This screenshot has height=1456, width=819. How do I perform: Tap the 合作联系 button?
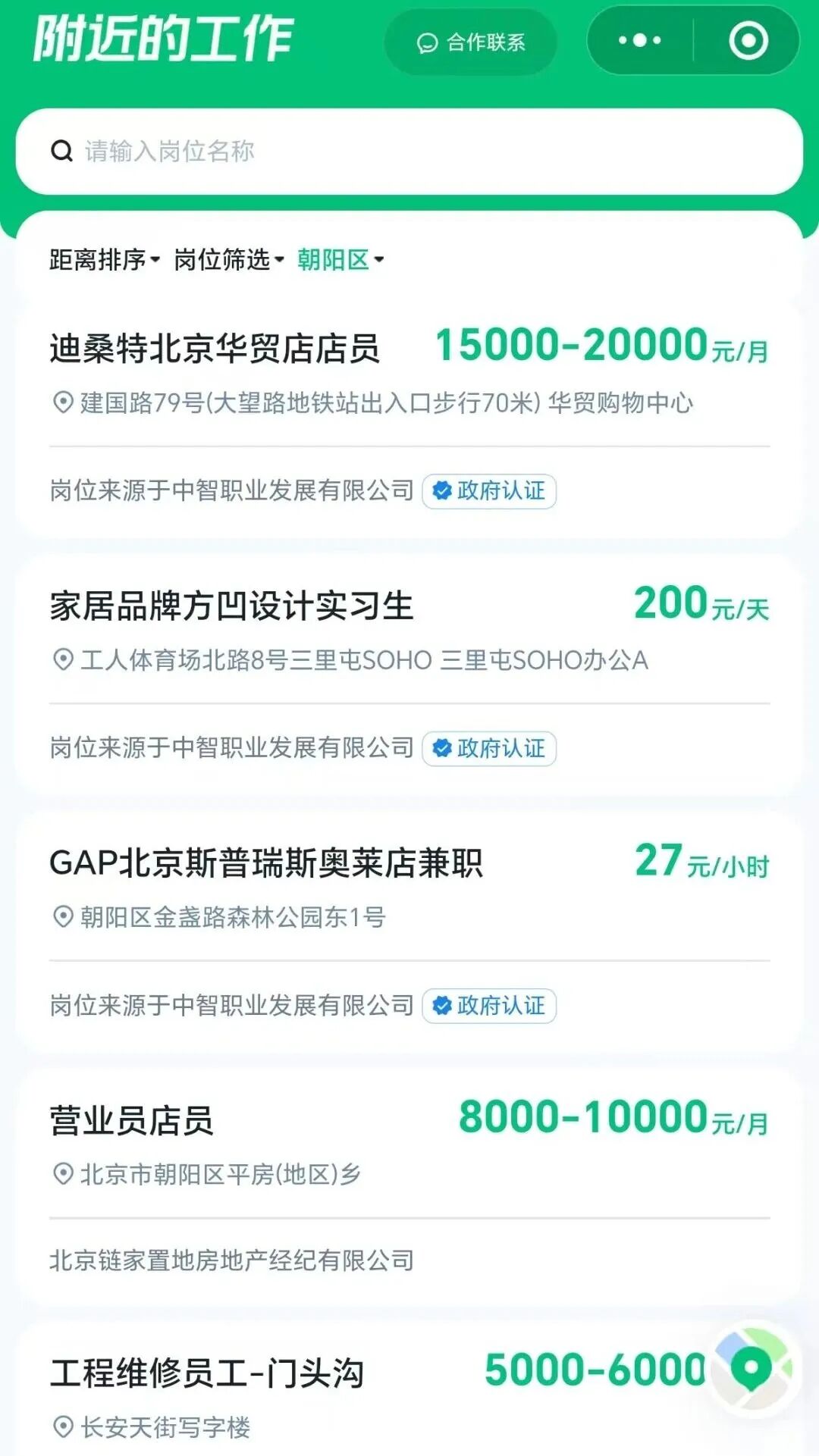(x=471, y=42)
